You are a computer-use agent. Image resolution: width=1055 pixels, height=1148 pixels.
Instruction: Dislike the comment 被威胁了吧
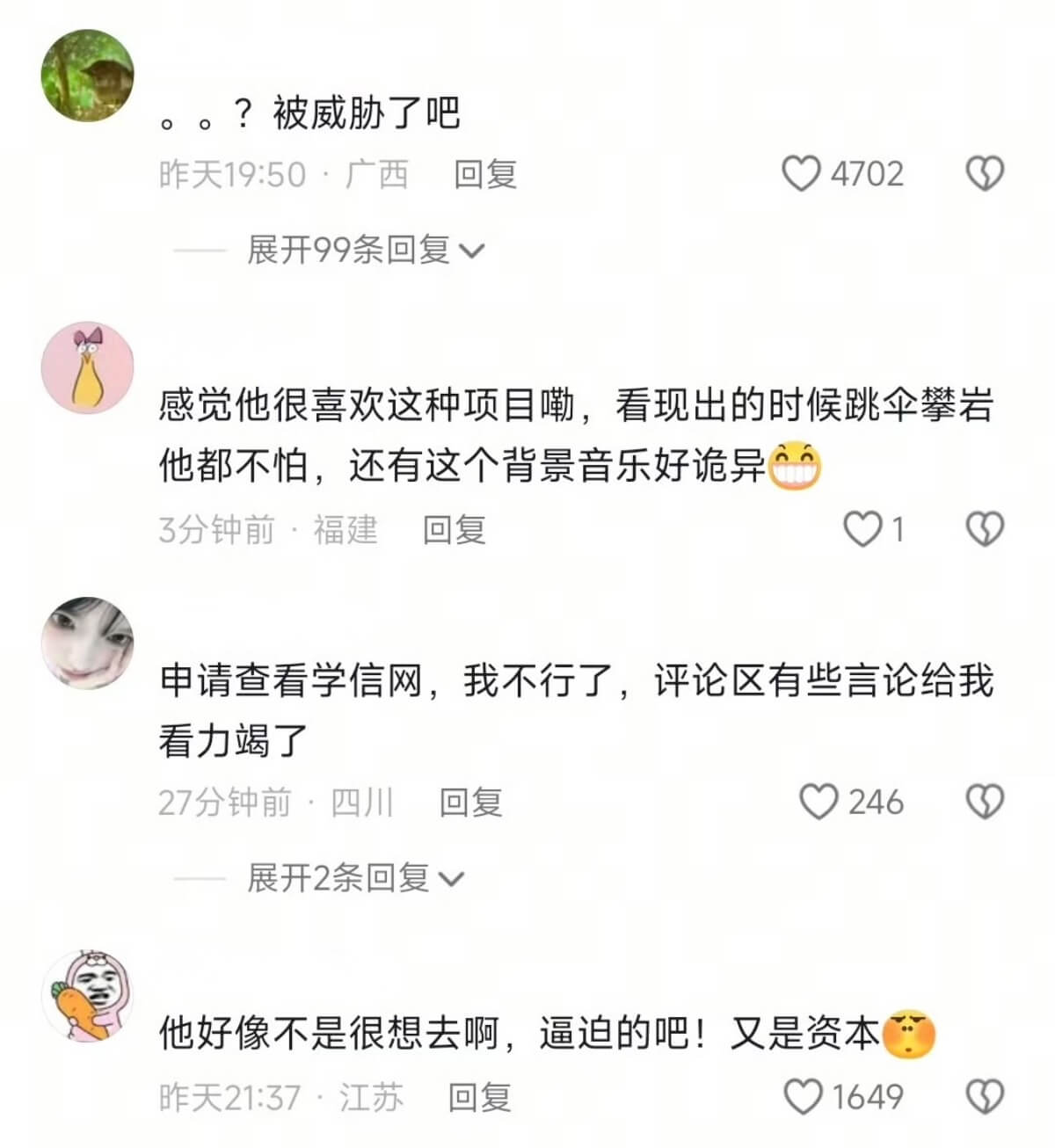[985, 174]
